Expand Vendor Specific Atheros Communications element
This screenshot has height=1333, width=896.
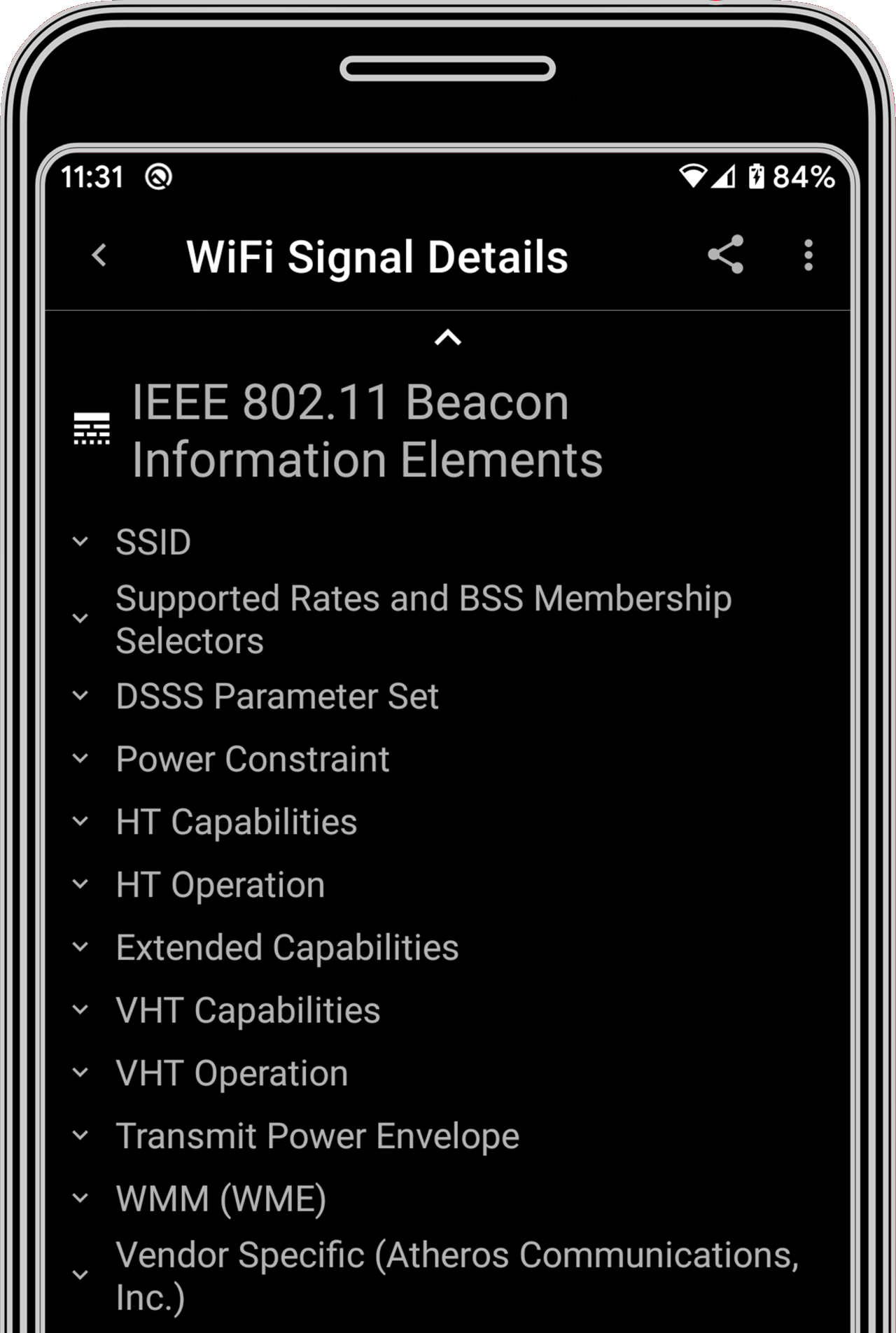point(455,1276)
